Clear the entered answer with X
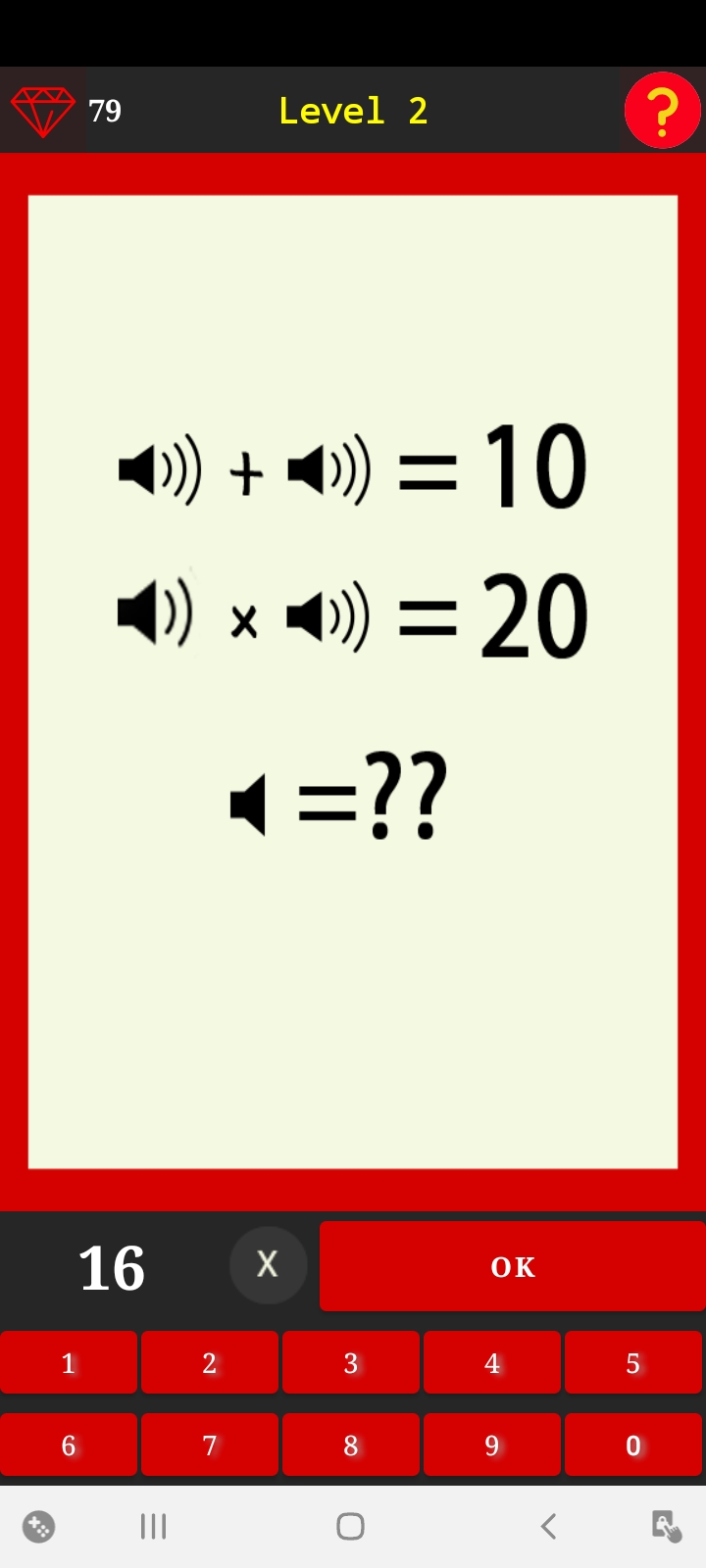The width and height of the screenshot is (706, 1568). [268, 1265]
